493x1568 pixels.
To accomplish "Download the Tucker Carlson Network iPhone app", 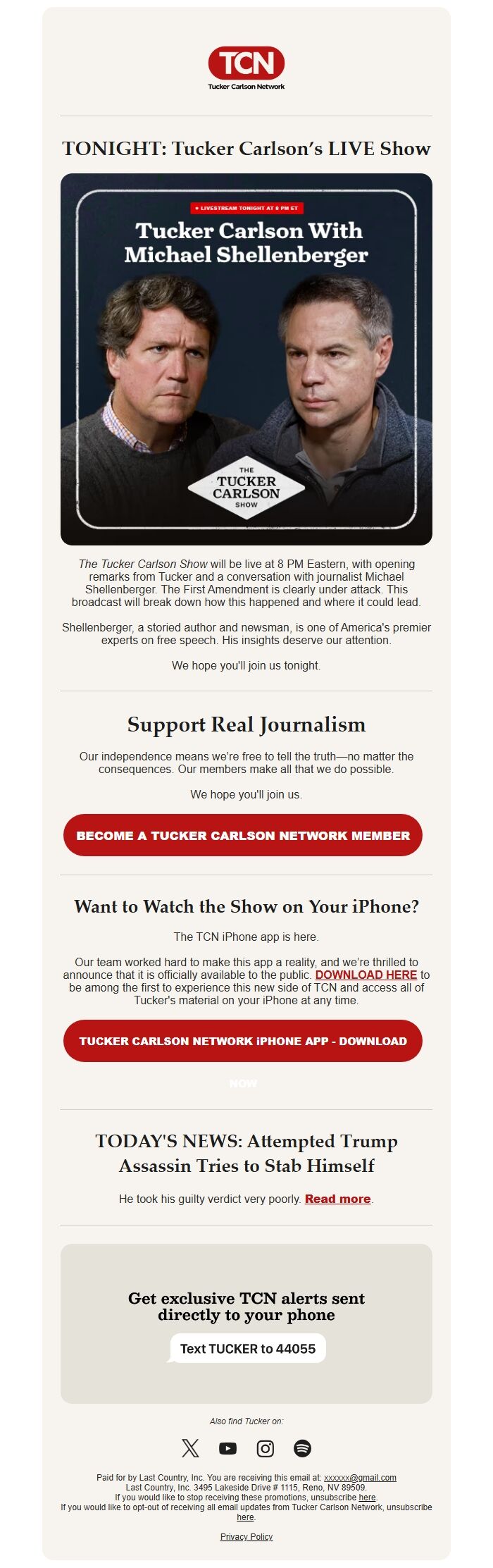I will click(243, 1041).
